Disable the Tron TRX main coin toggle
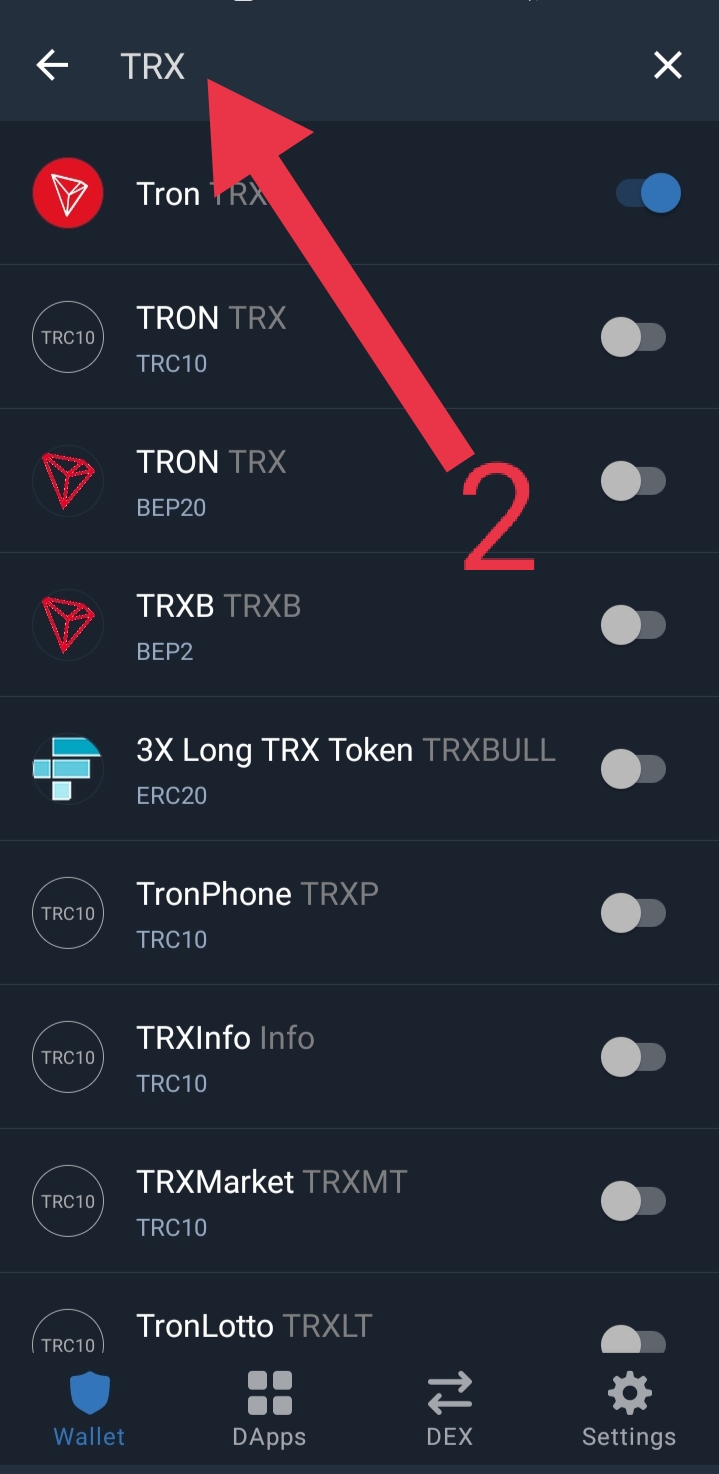Screen dimensions: 719x1474 [x=648, y=193]
